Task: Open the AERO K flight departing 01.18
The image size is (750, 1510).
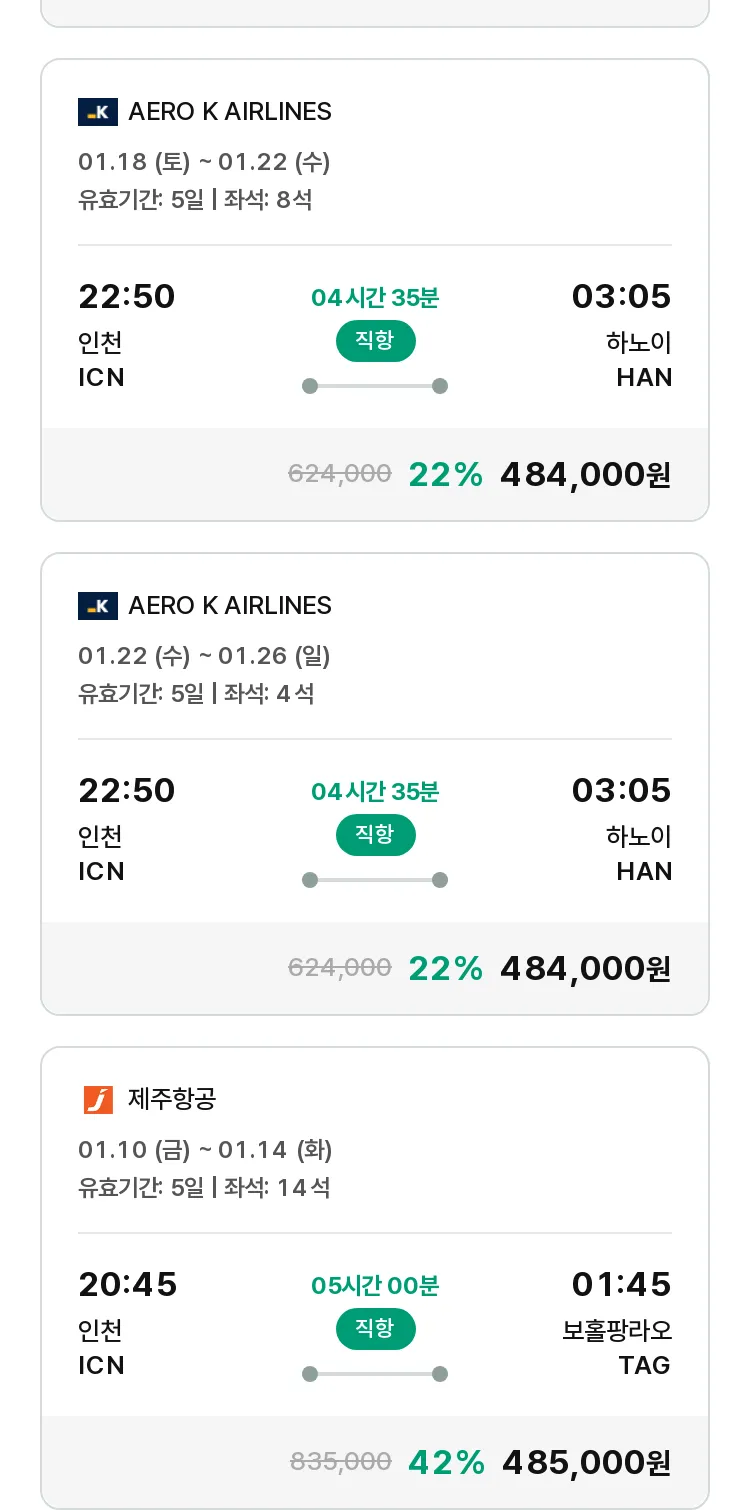Action: [x=375, y=290]
